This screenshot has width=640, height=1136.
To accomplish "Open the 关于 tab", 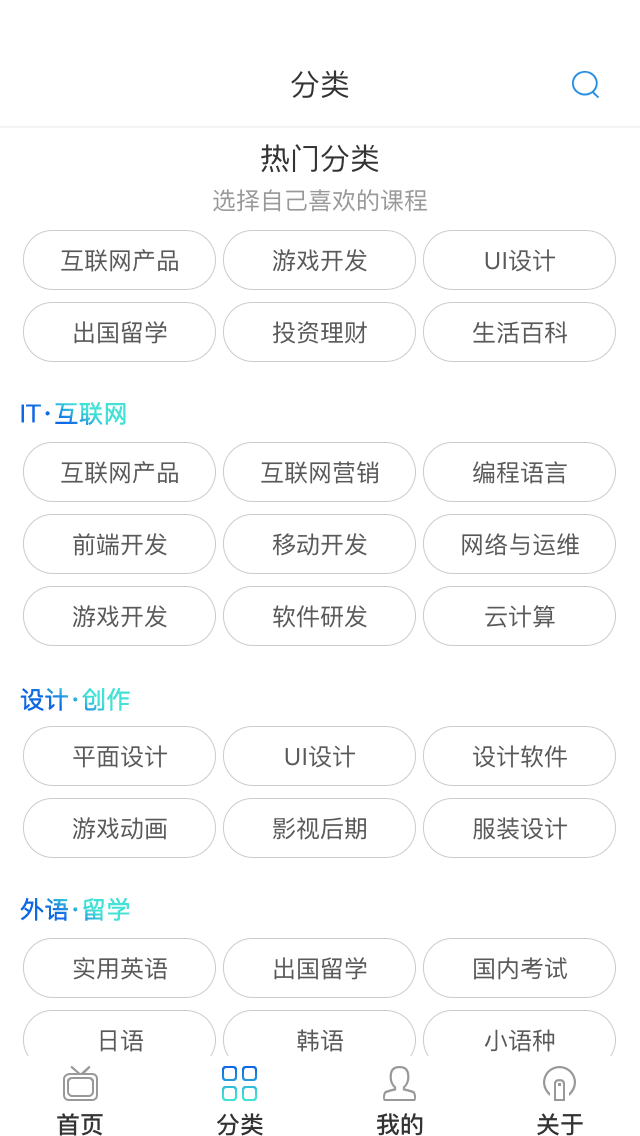I will (559, 1100).
